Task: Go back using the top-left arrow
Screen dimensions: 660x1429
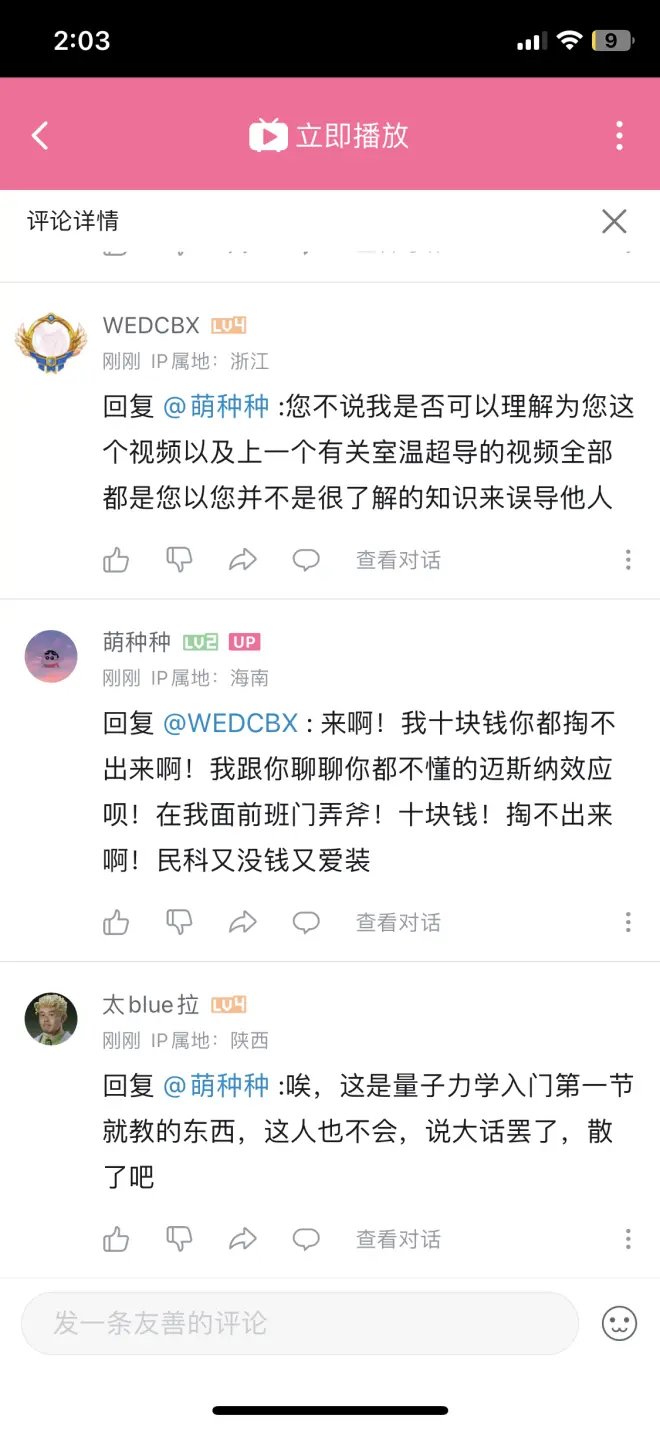Action: click(x=40, y=136)
